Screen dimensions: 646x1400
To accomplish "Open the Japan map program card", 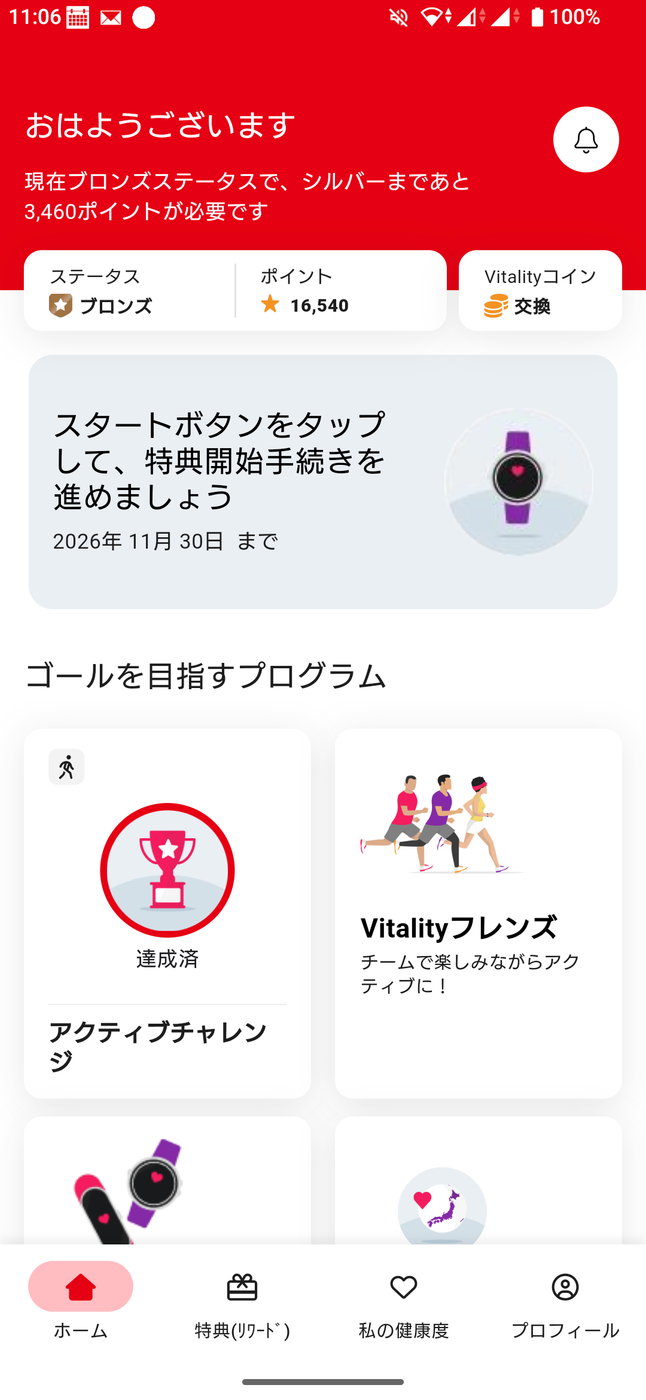I will point(478,1180).
